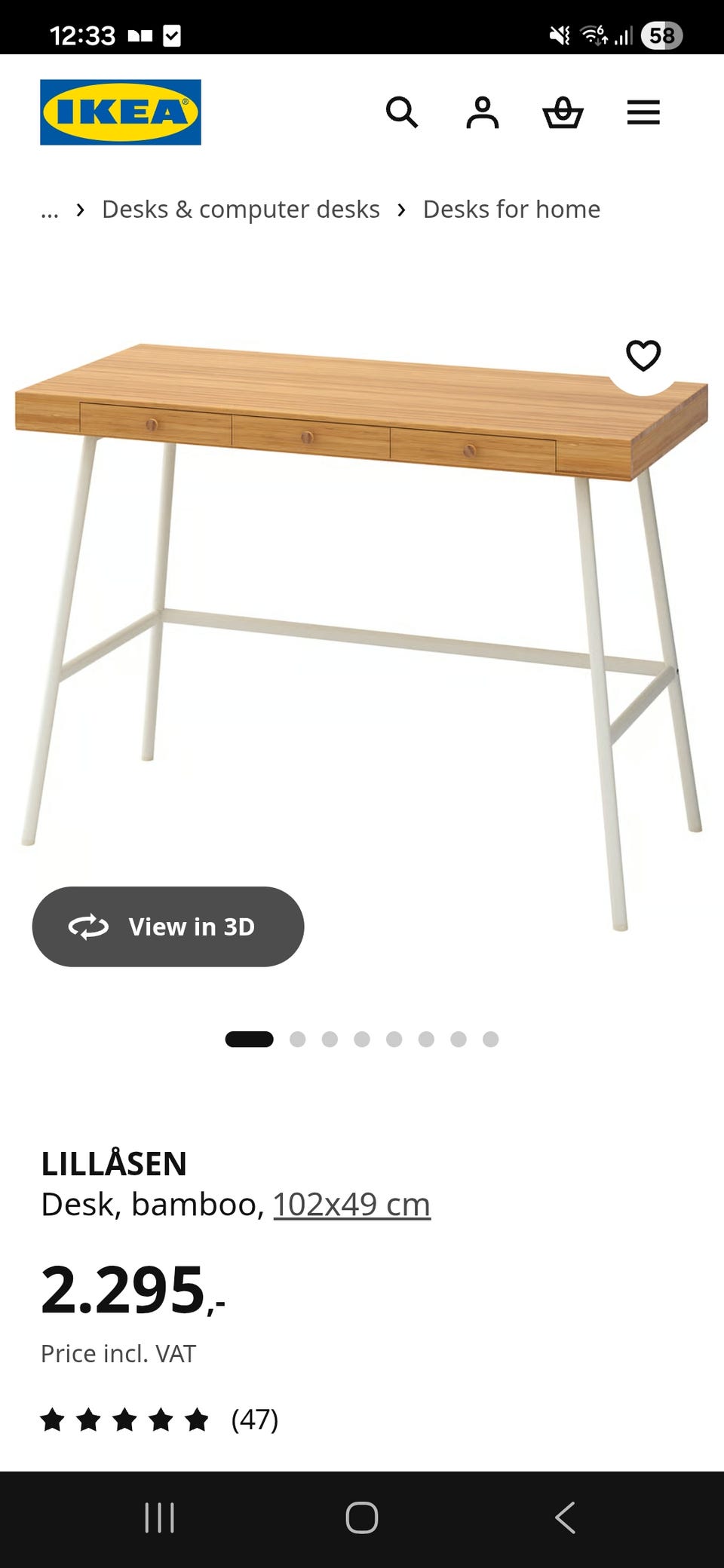Expand the breadcrumb ellipsis
724x1568 pixels.
coord(50,210)
